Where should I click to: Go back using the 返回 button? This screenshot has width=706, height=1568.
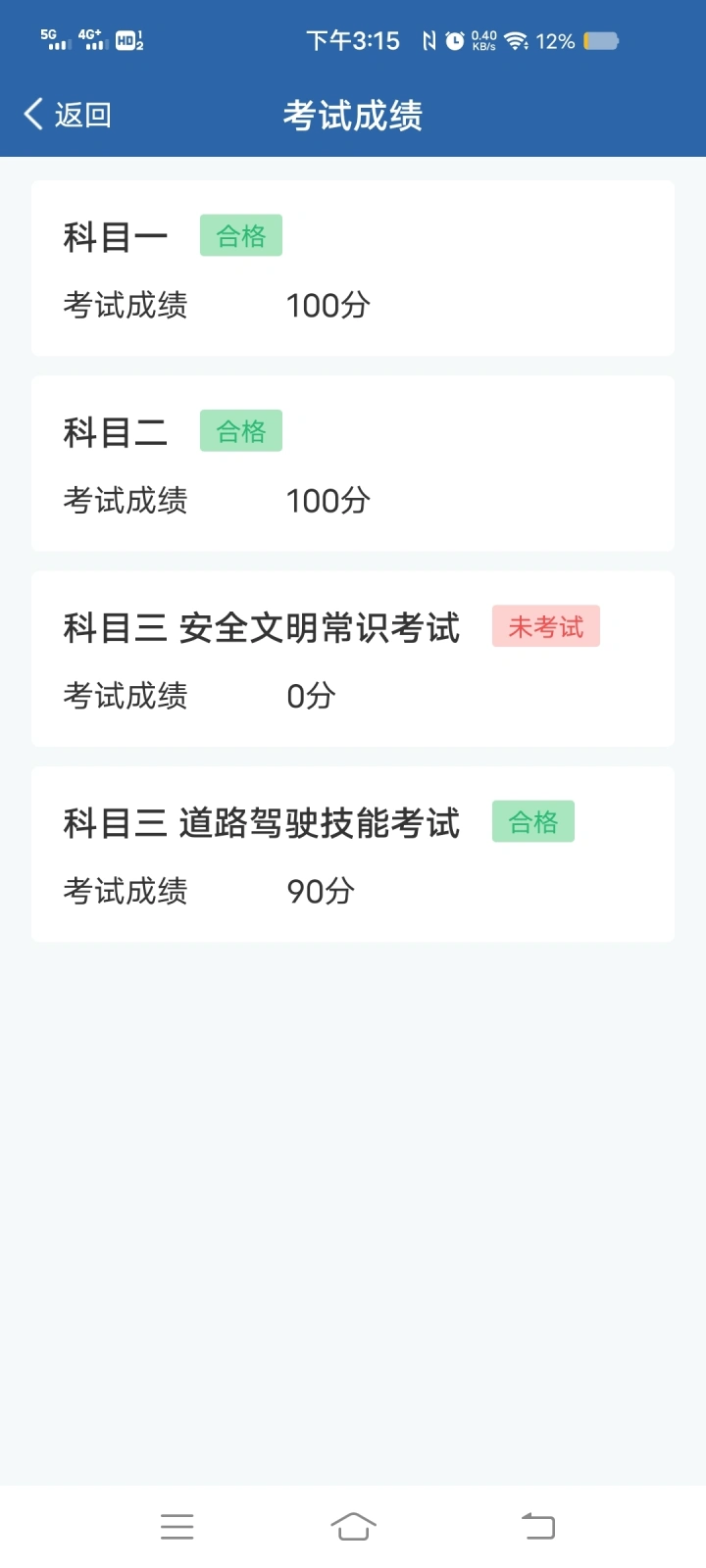coord(68,115)
